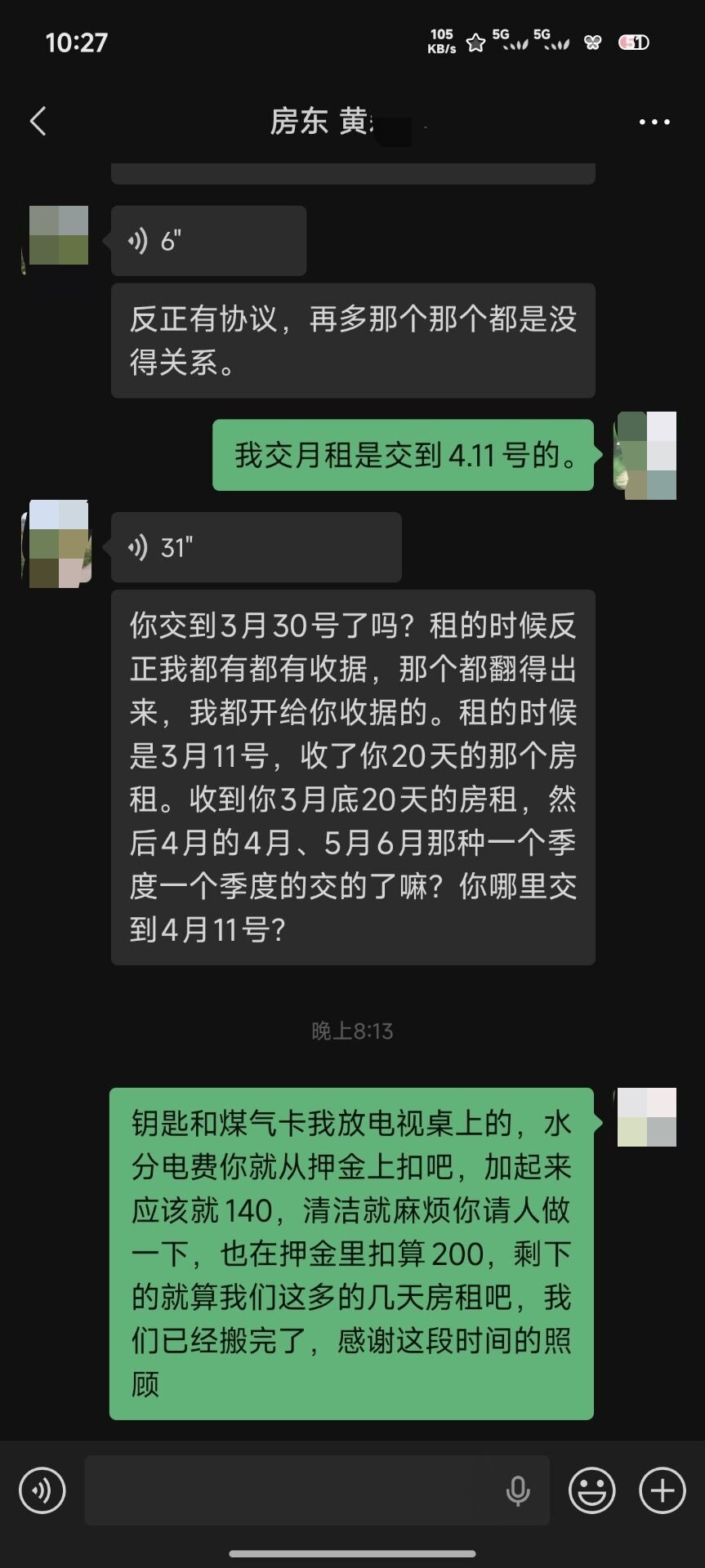Open the chat info overflow menu
This screenshot has width=705, height=1568.
(654, 122)
